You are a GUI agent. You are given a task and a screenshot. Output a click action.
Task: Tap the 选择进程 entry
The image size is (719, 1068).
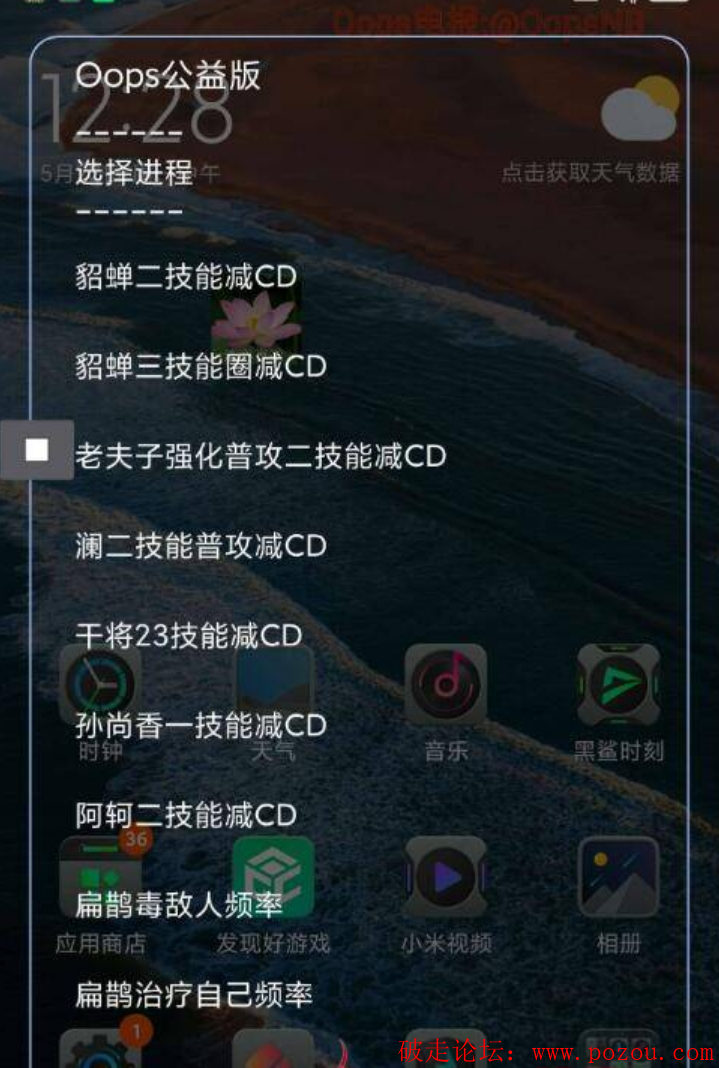[134, 172]
